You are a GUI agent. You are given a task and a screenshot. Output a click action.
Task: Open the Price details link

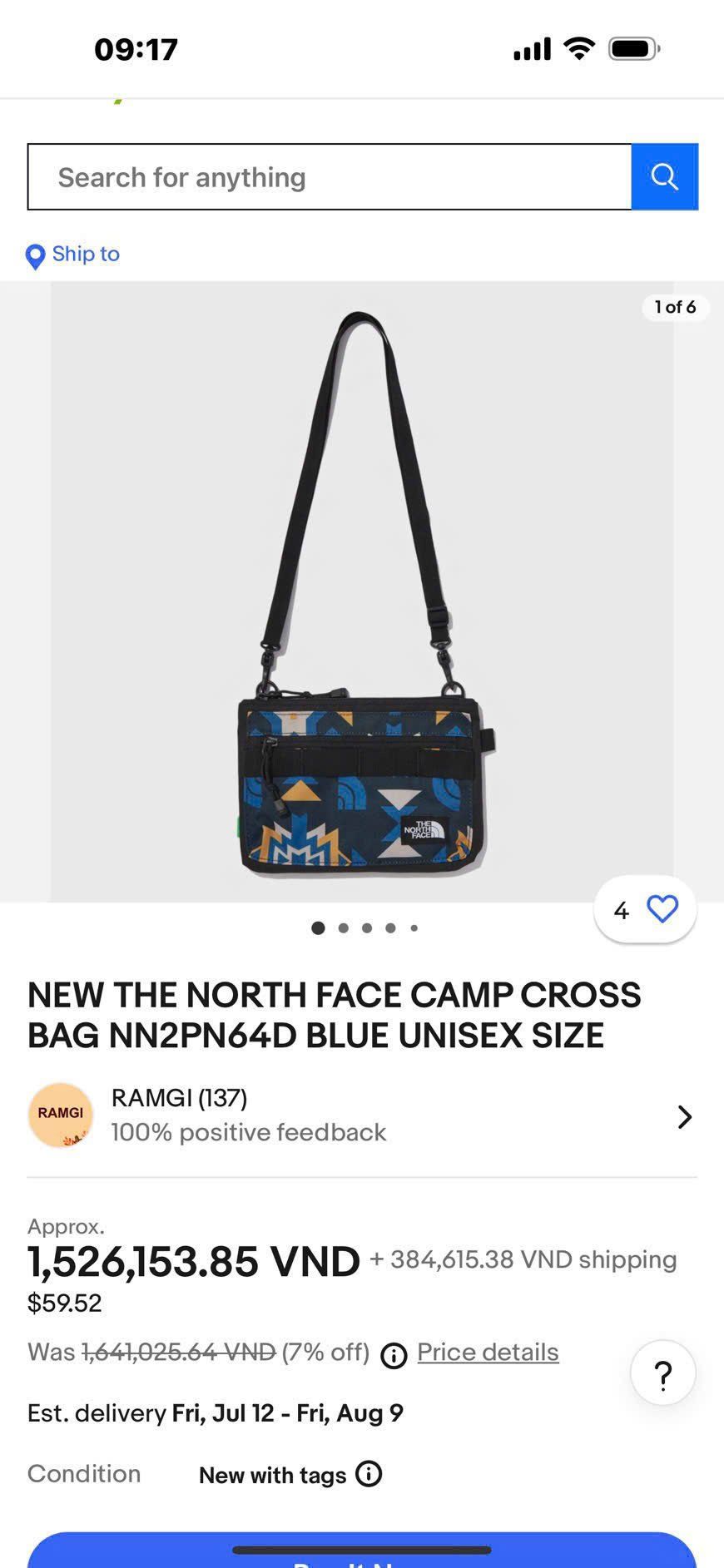tap(488, 1353)
